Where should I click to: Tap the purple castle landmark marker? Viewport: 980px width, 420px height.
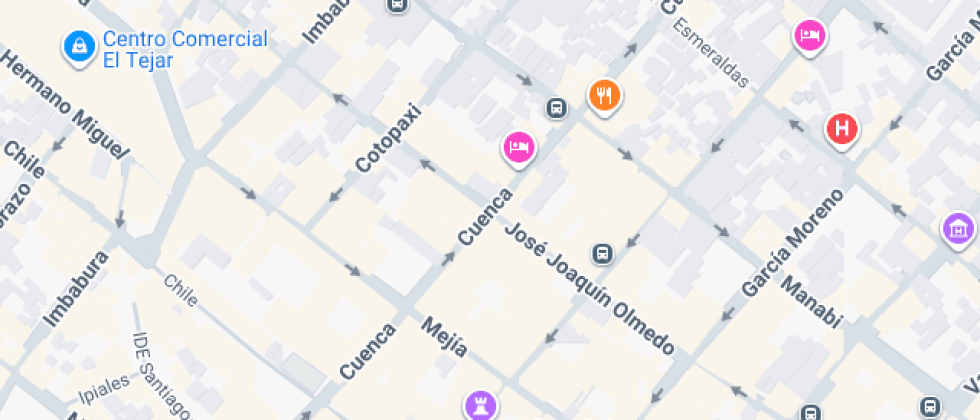[480, 405]
